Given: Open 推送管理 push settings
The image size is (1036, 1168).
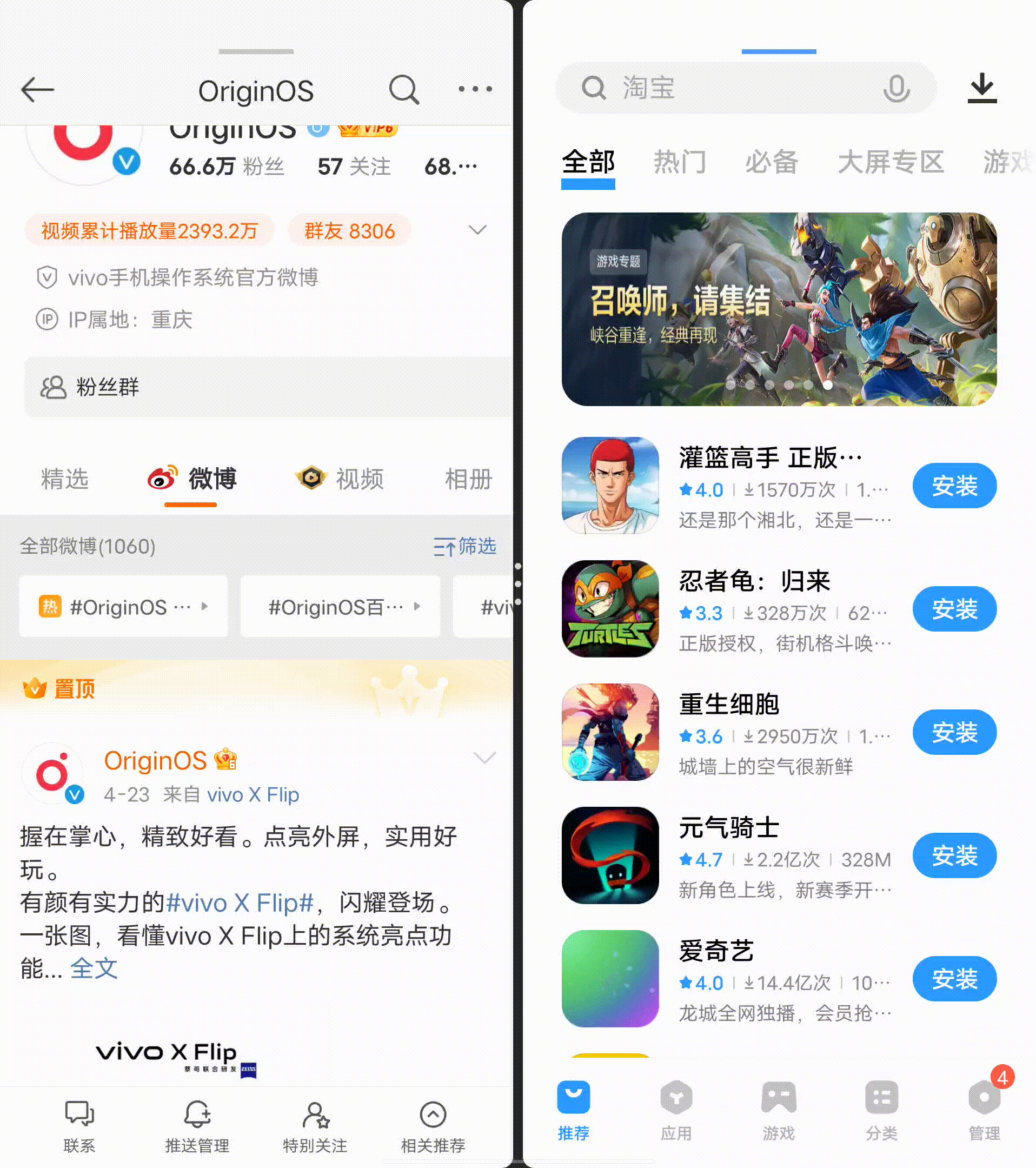Looking at the screenshot, I should click(197, 1127).
